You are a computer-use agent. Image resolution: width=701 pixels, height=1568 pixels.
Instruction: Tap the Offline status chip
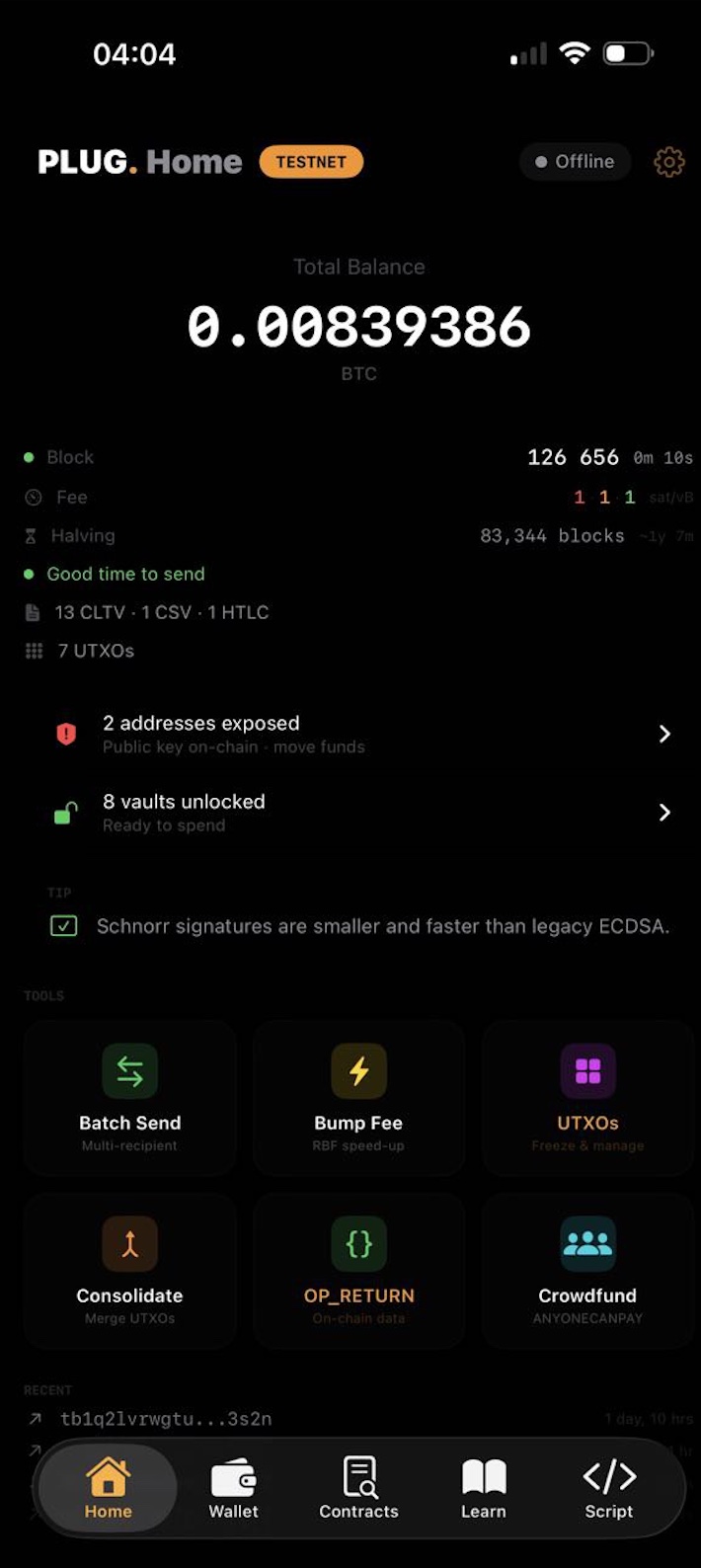tap(576, 162)
